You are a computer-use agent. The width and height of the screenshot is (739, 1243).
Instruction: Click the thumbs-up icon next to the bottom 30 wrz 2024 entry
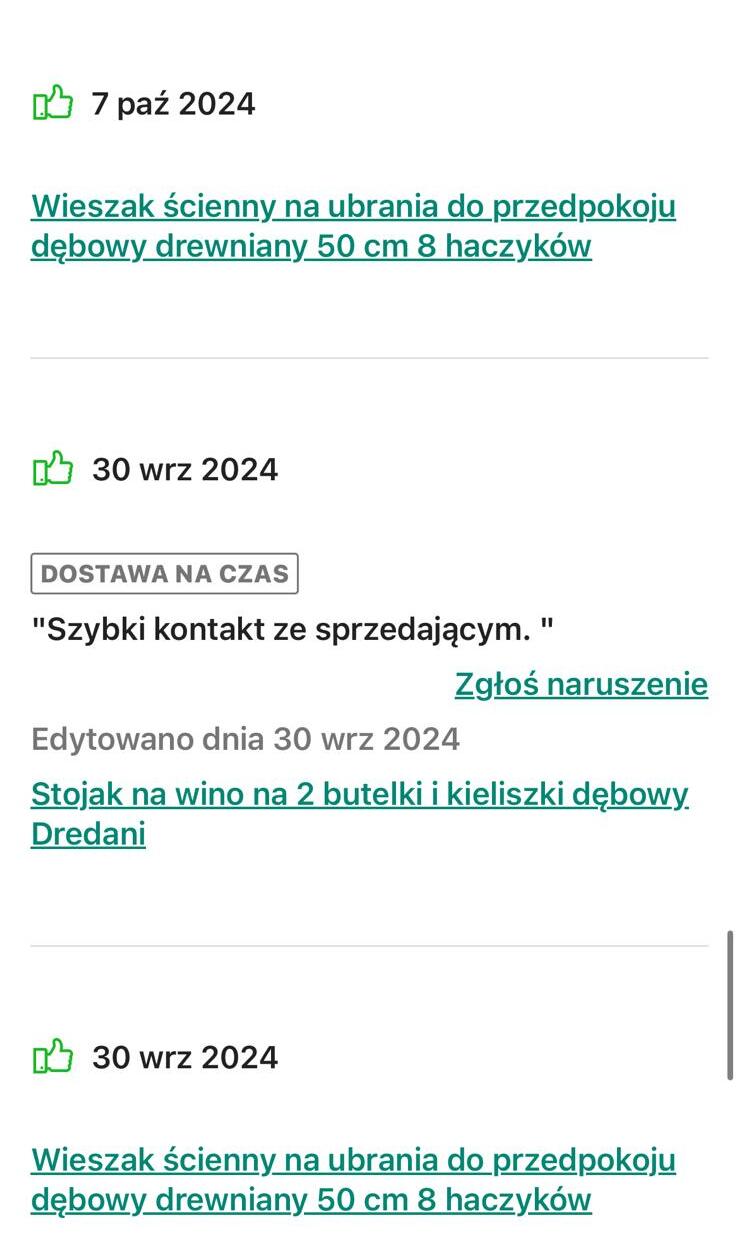pos(51,1056)
